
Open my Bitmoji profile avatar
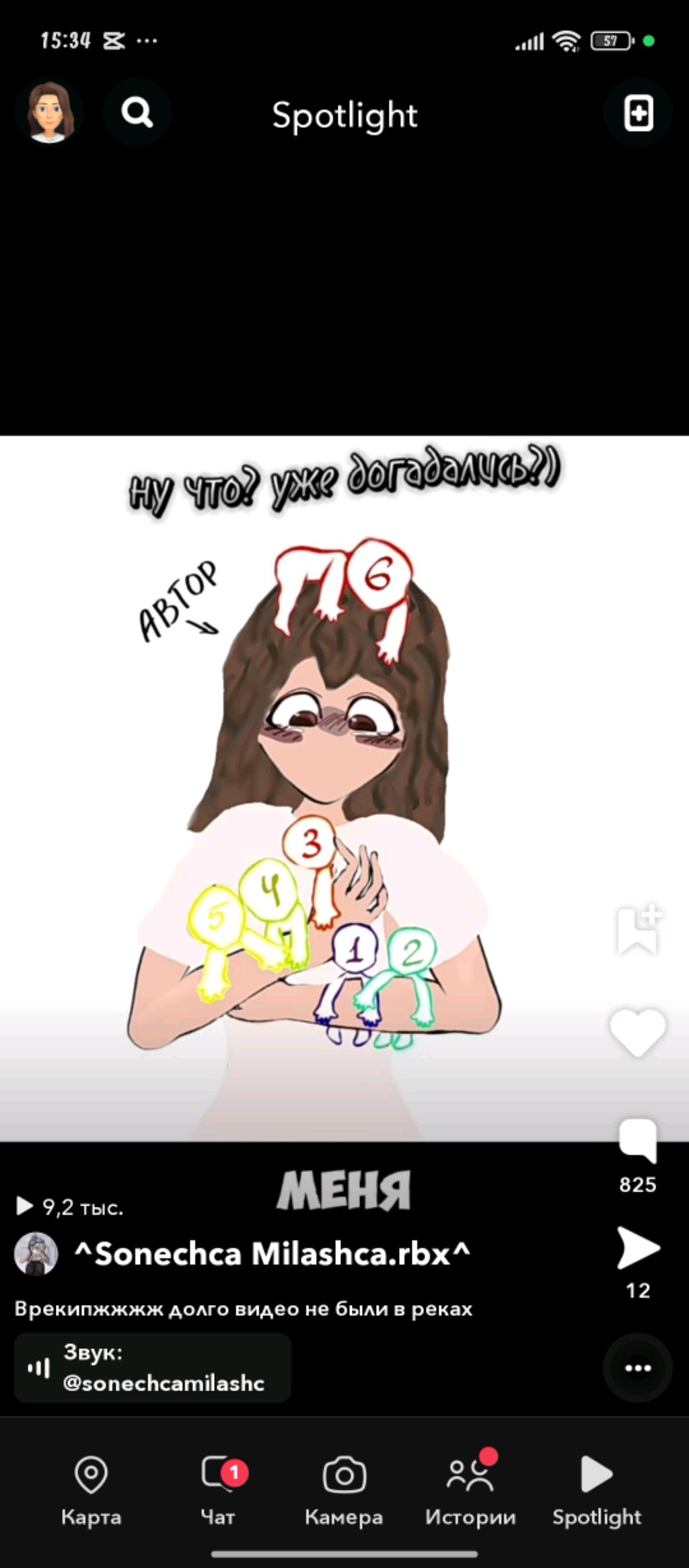pos(48,112)
